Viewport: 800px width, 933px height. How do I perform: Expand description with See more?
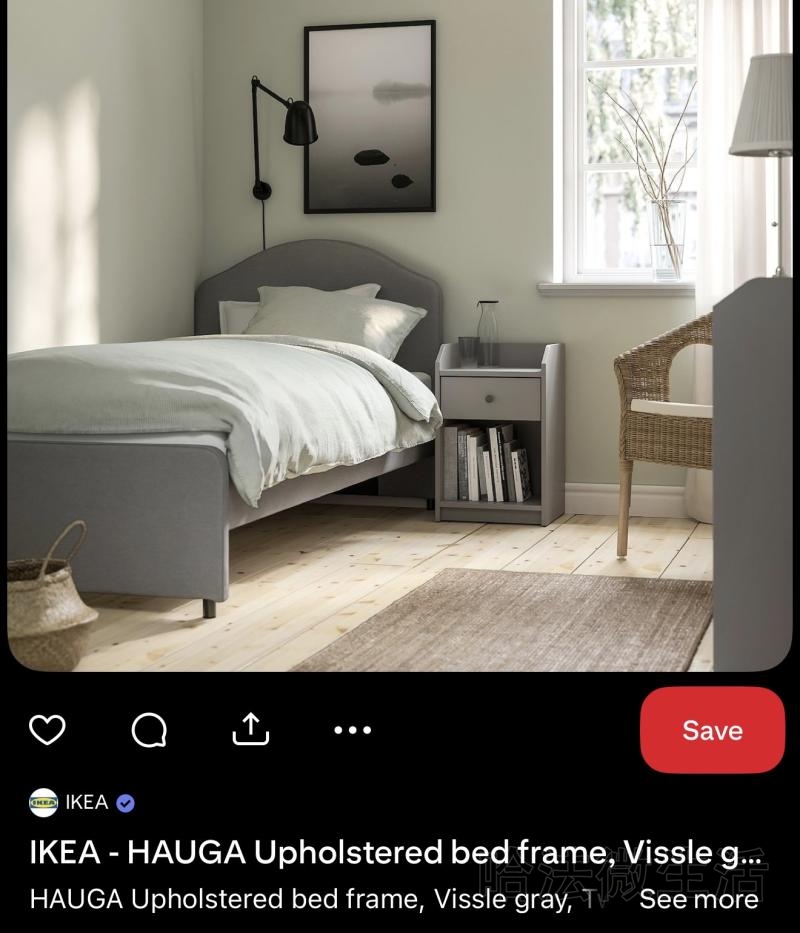(x=698, y=899)
